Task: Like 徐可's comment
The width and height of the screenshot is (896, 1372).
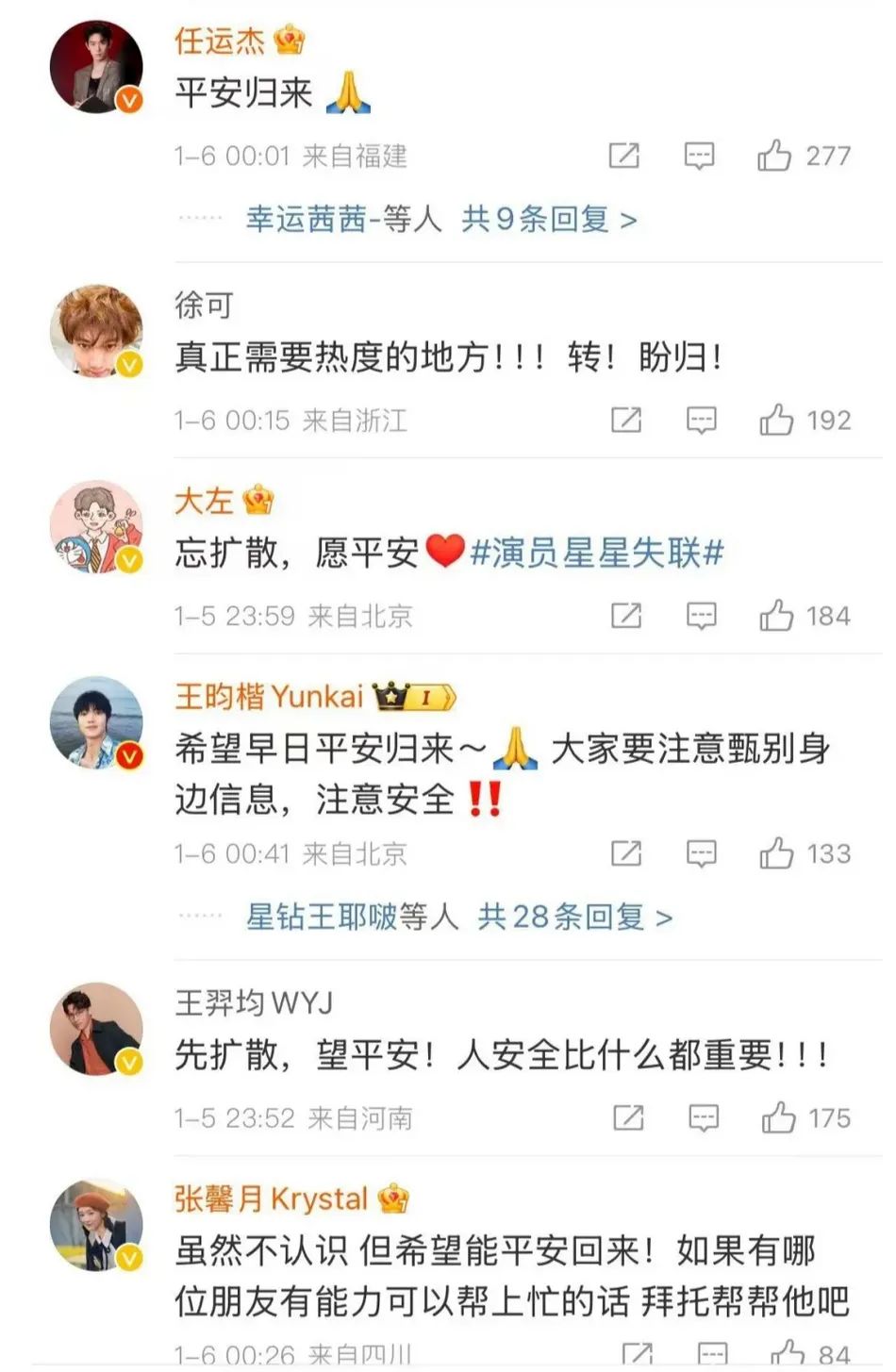Action: [776, 420]
